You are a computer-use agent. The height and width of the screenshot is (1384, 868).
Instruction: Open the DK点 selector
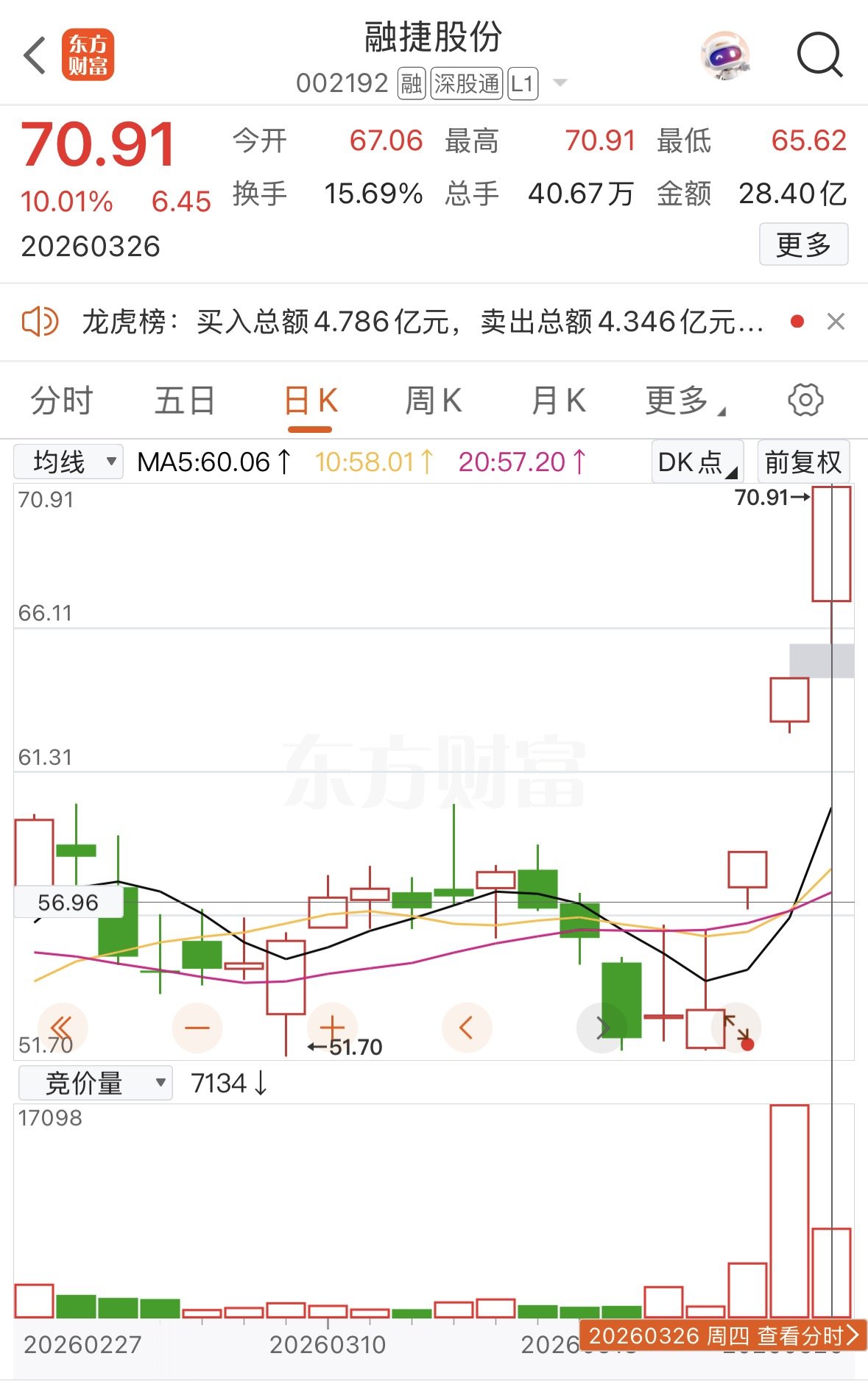[x=696, y=462]
